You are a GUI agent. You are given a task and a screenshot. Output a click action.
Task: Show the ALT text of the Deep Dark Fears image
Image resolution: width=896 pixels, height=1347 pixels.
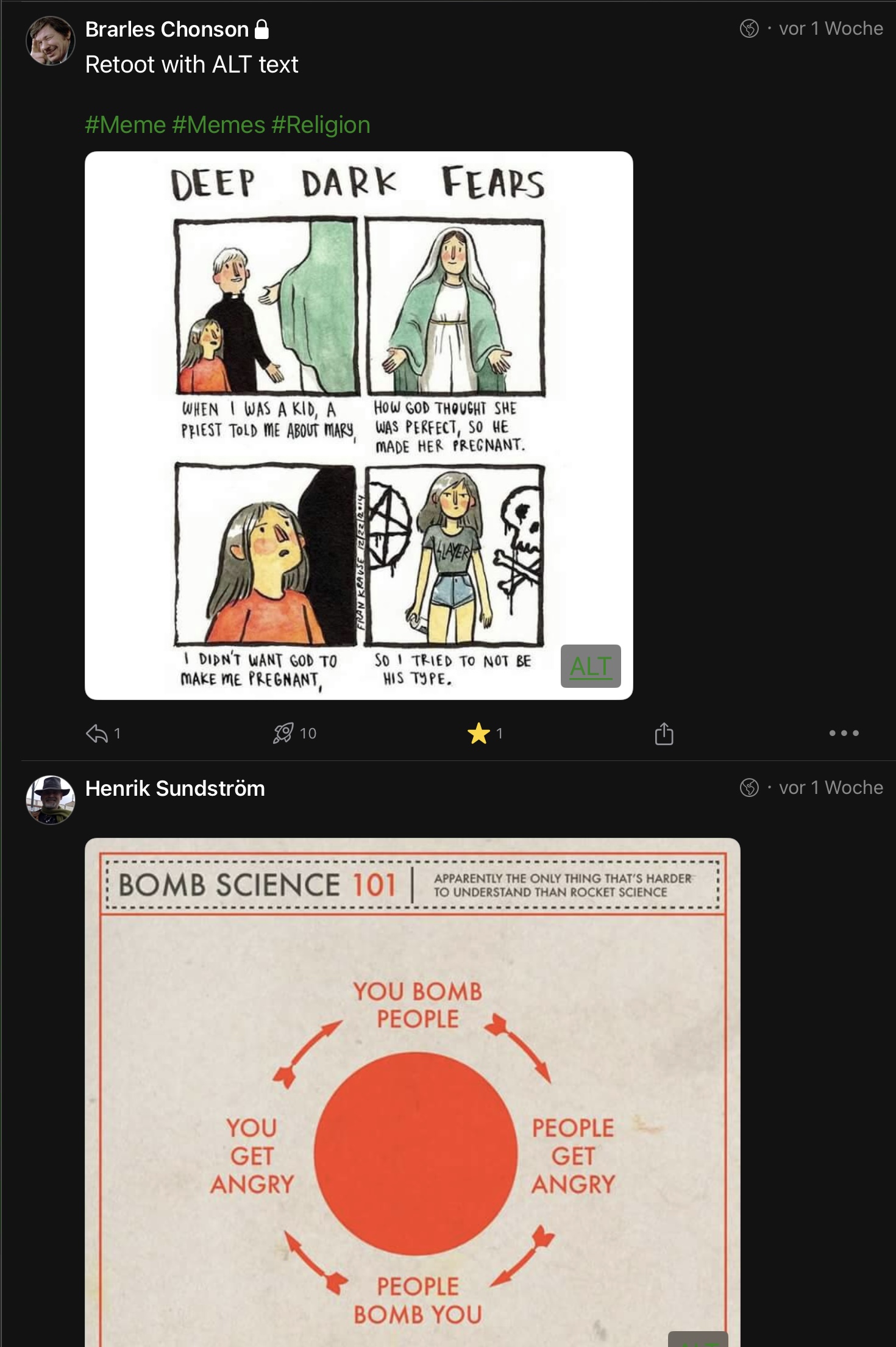[590, 666]
